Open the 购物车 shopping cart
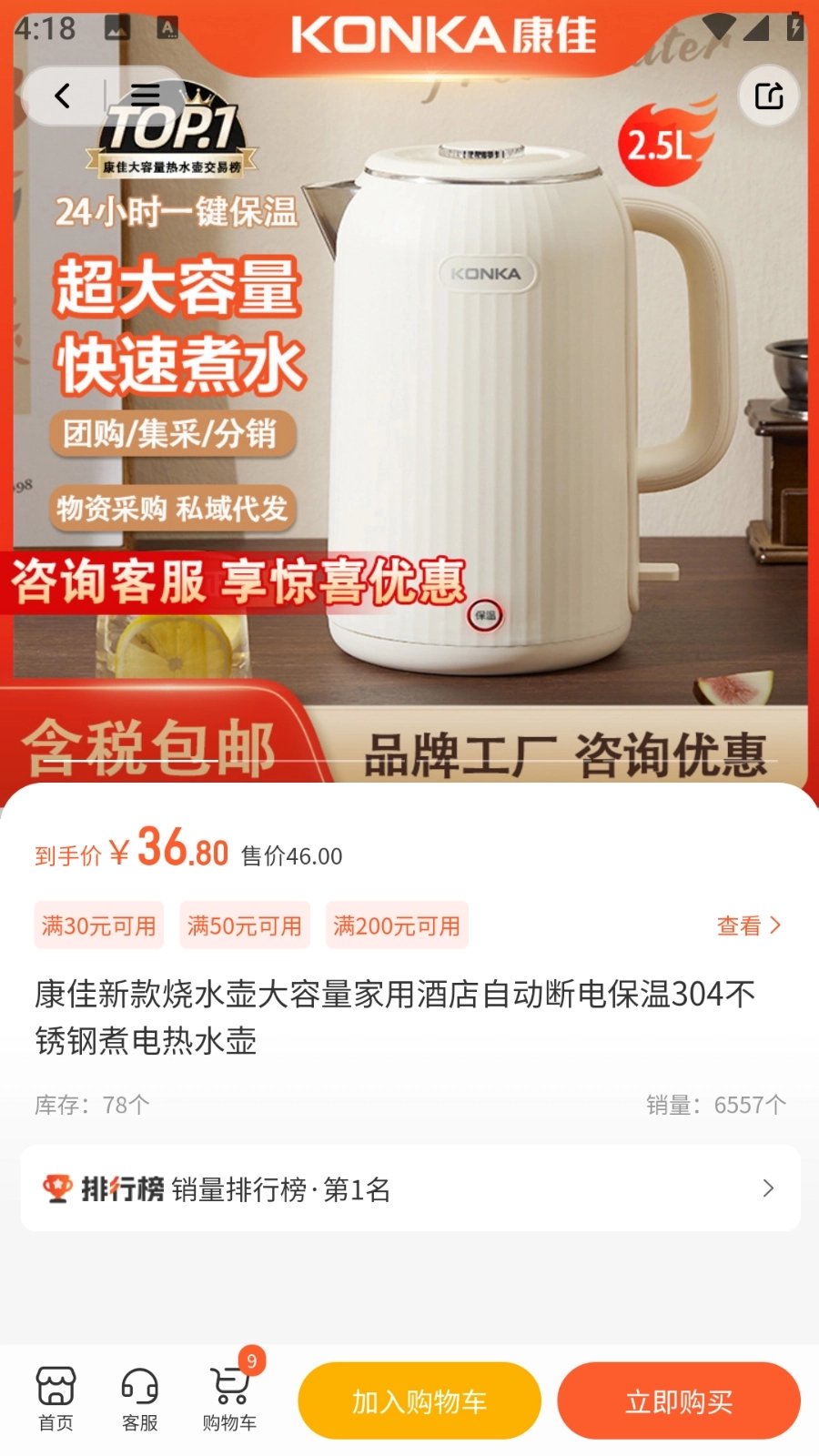The image size is (819, 1456). coord(229,1399)
